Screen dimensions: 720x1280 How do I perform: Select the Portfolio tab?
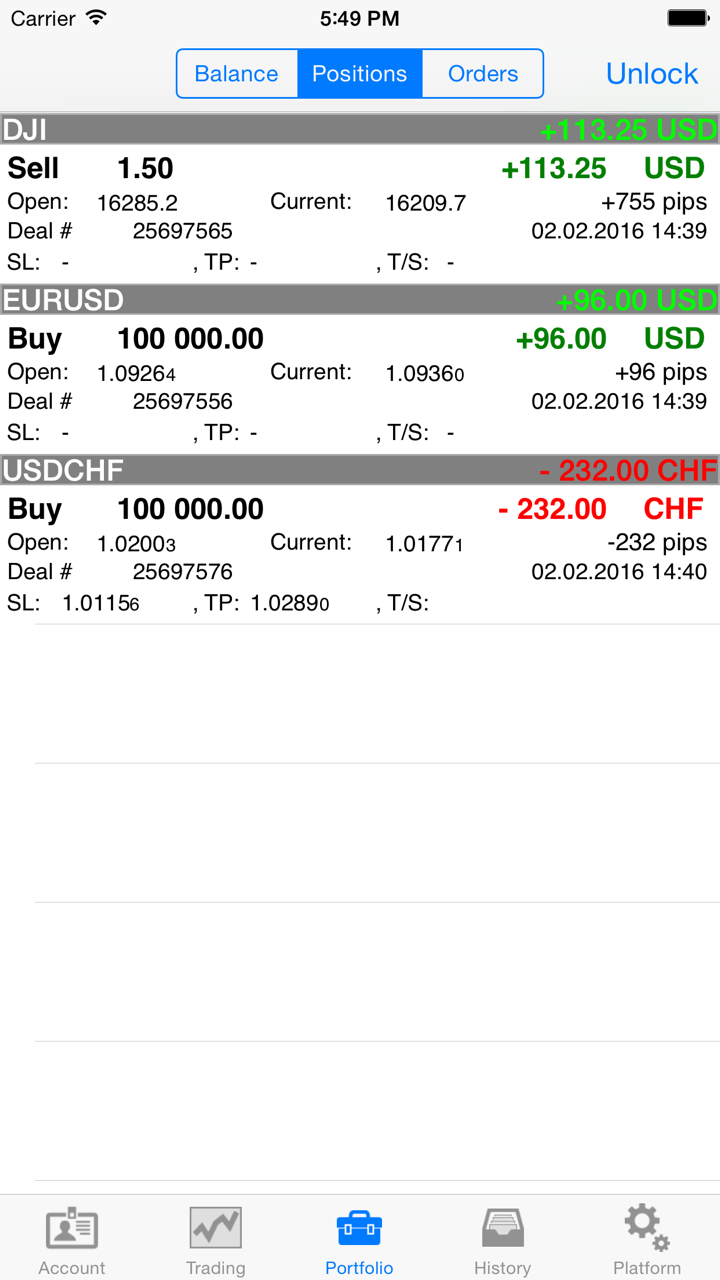(x=359, y=1238)
